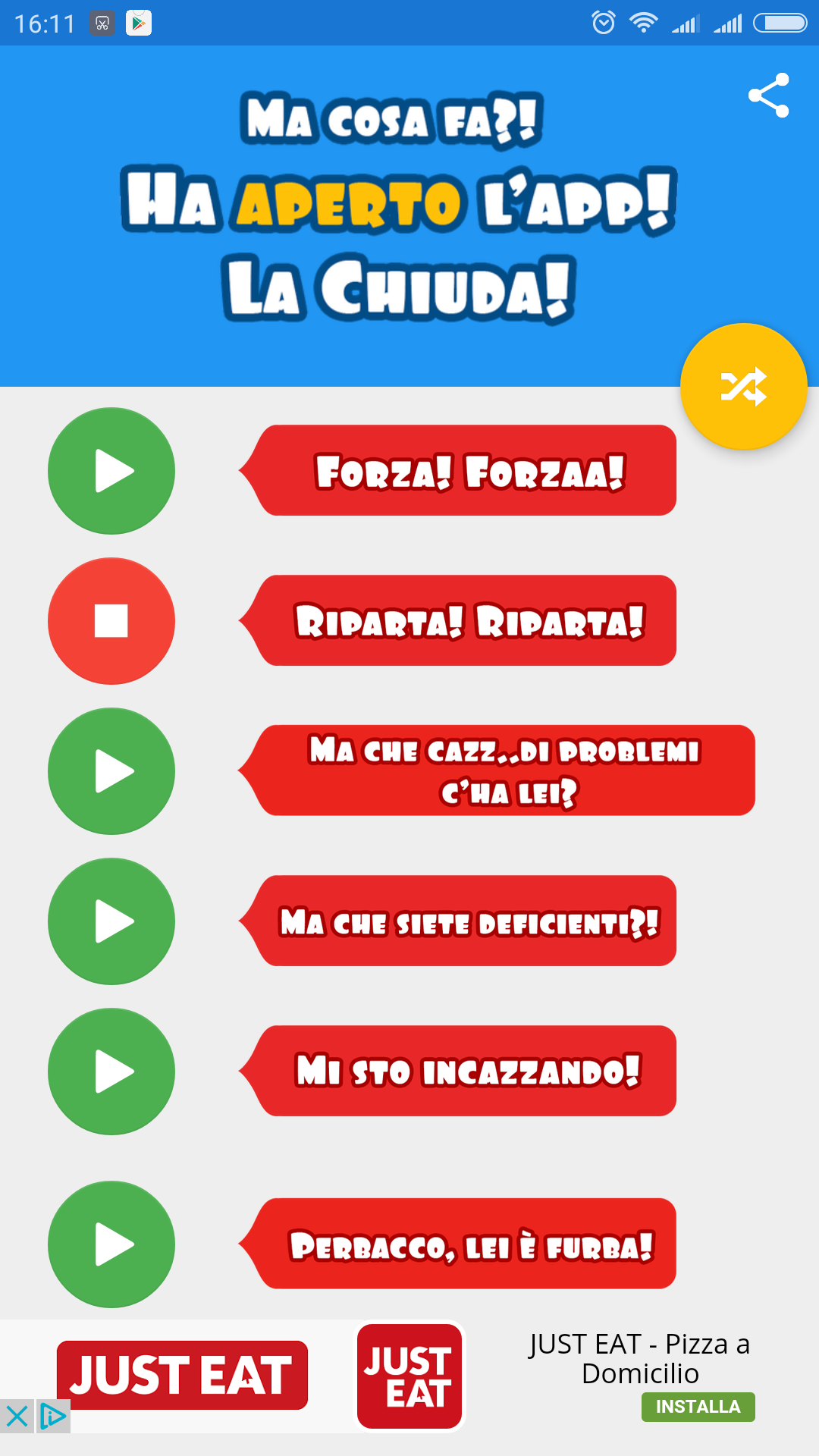Open the AdChoices info icon

(x=53, y=1416)
